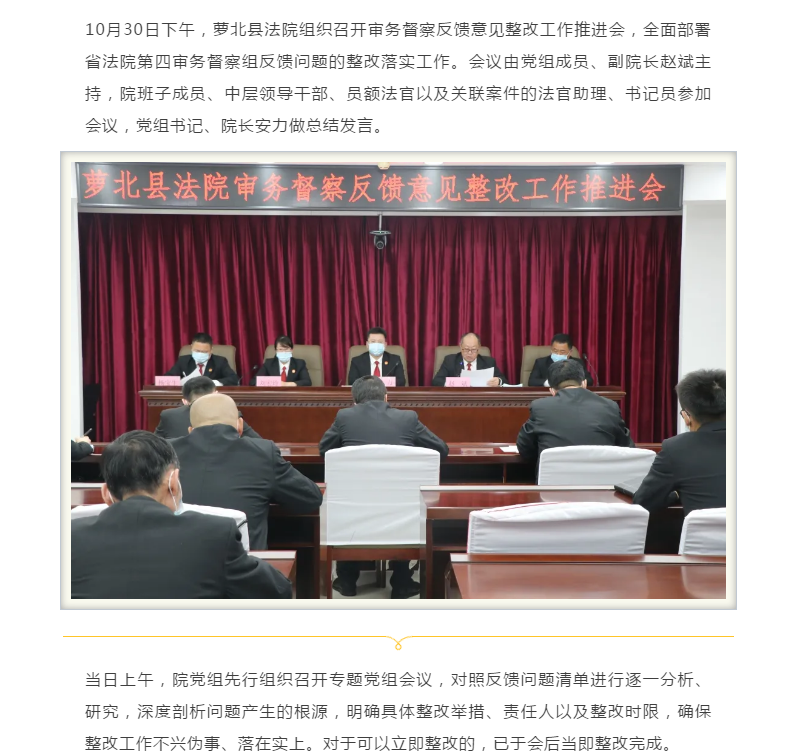Open the meeting photo in full view
797x755 pixels.
pyautogui.click(x=398, y=380)
